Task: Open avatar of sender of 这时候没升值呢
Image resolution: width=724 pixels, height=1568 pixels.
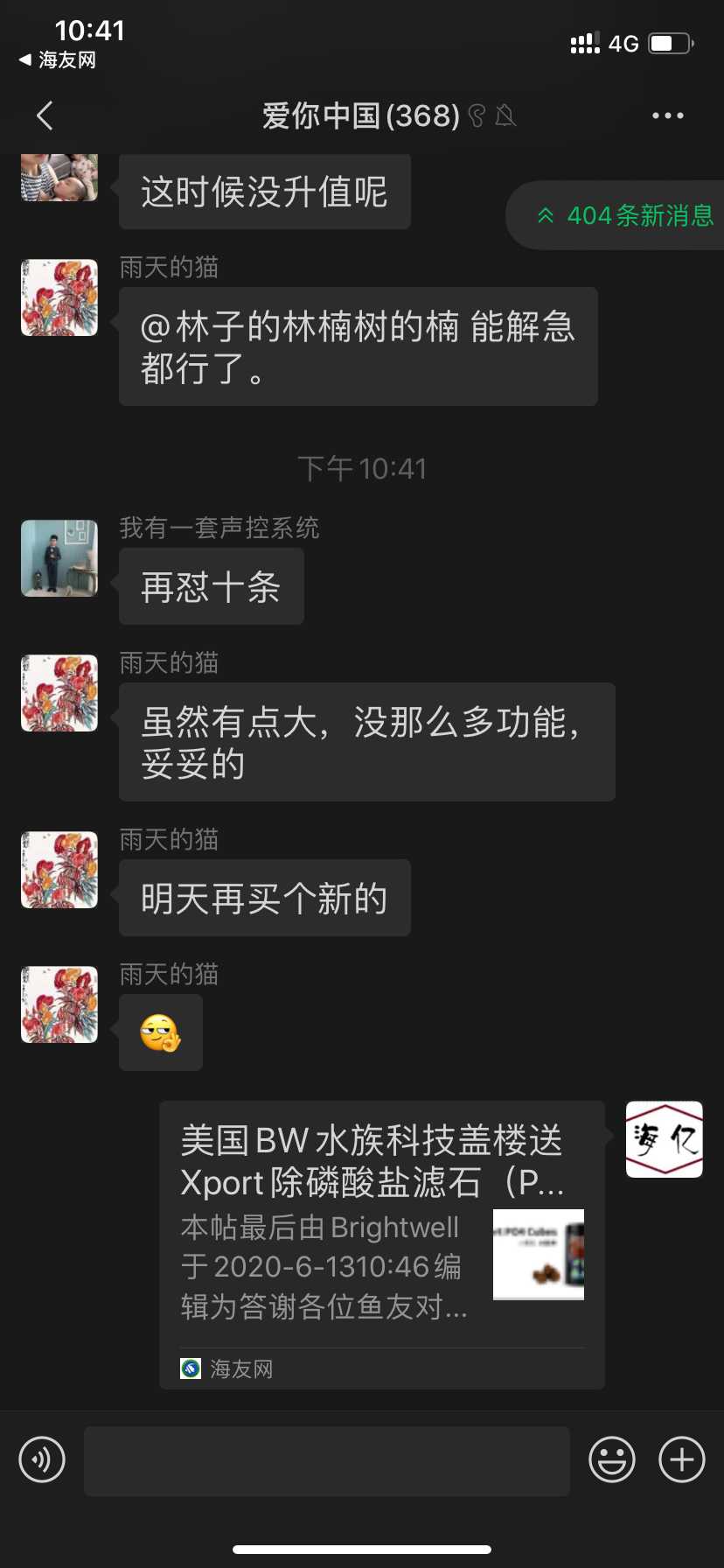Action: (x=59, y=178)
